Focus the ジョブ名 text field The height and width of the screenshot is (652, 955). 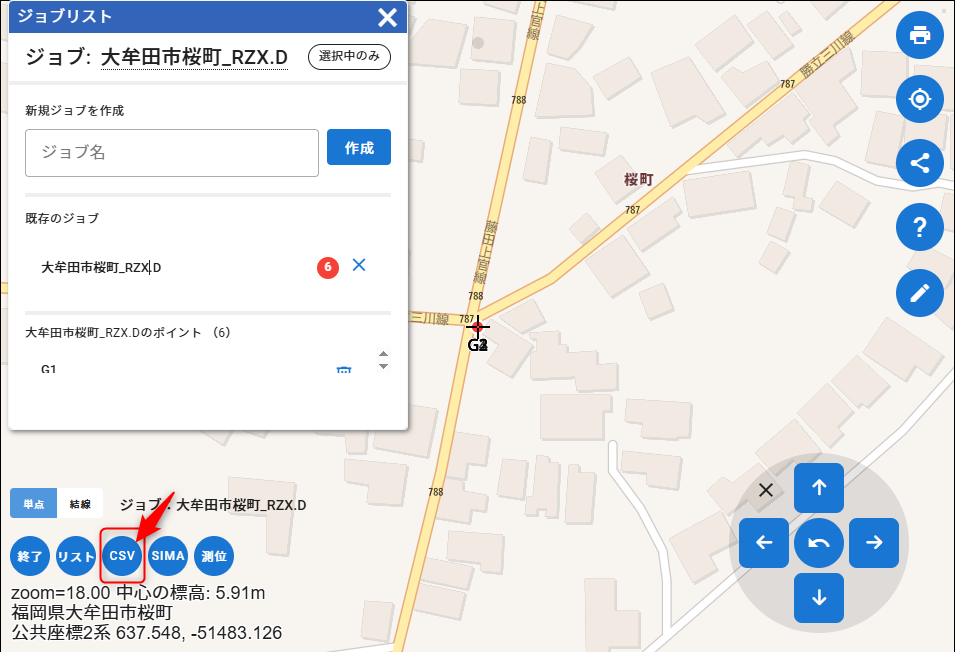pos(172,153)
